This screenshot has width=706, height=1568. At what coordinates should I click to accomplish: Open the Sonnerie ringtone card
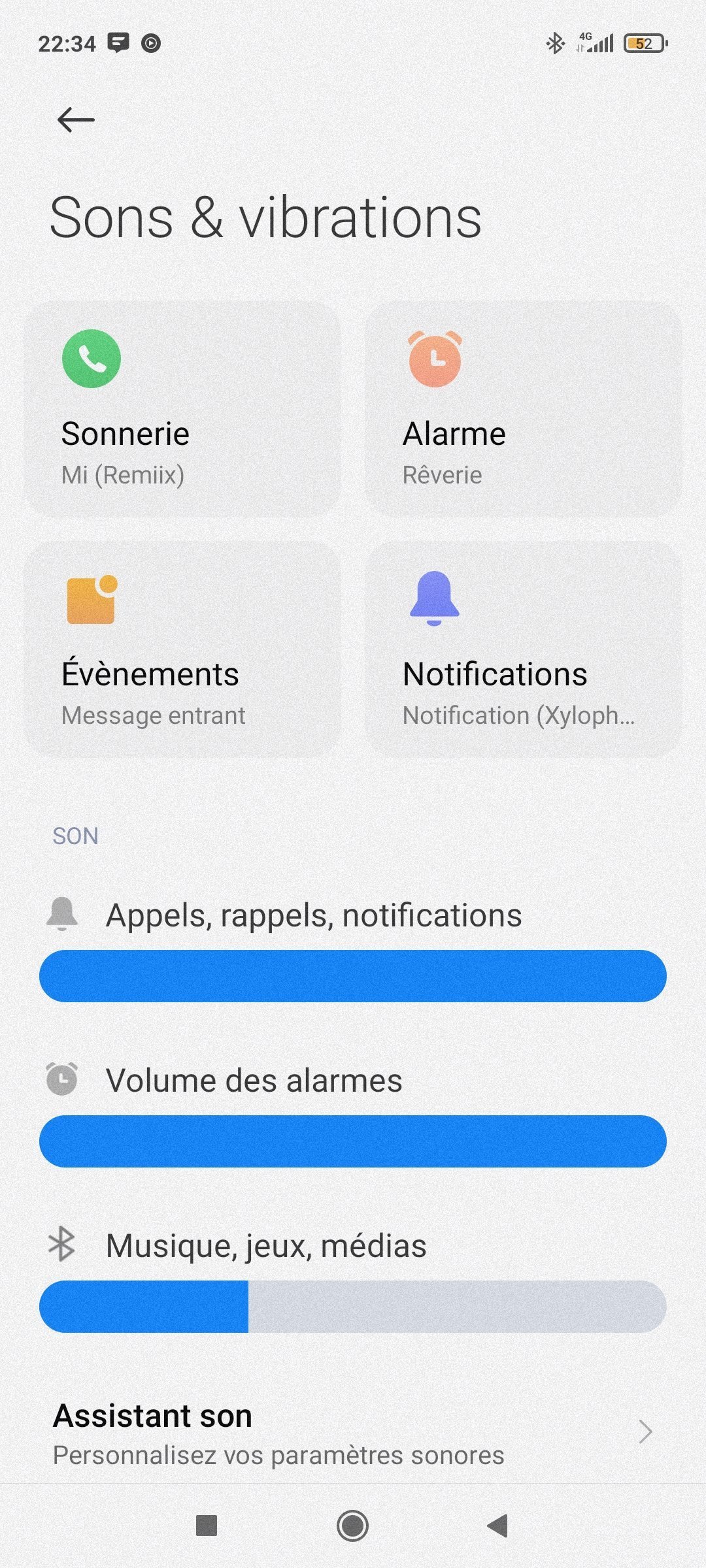point(182,409)
